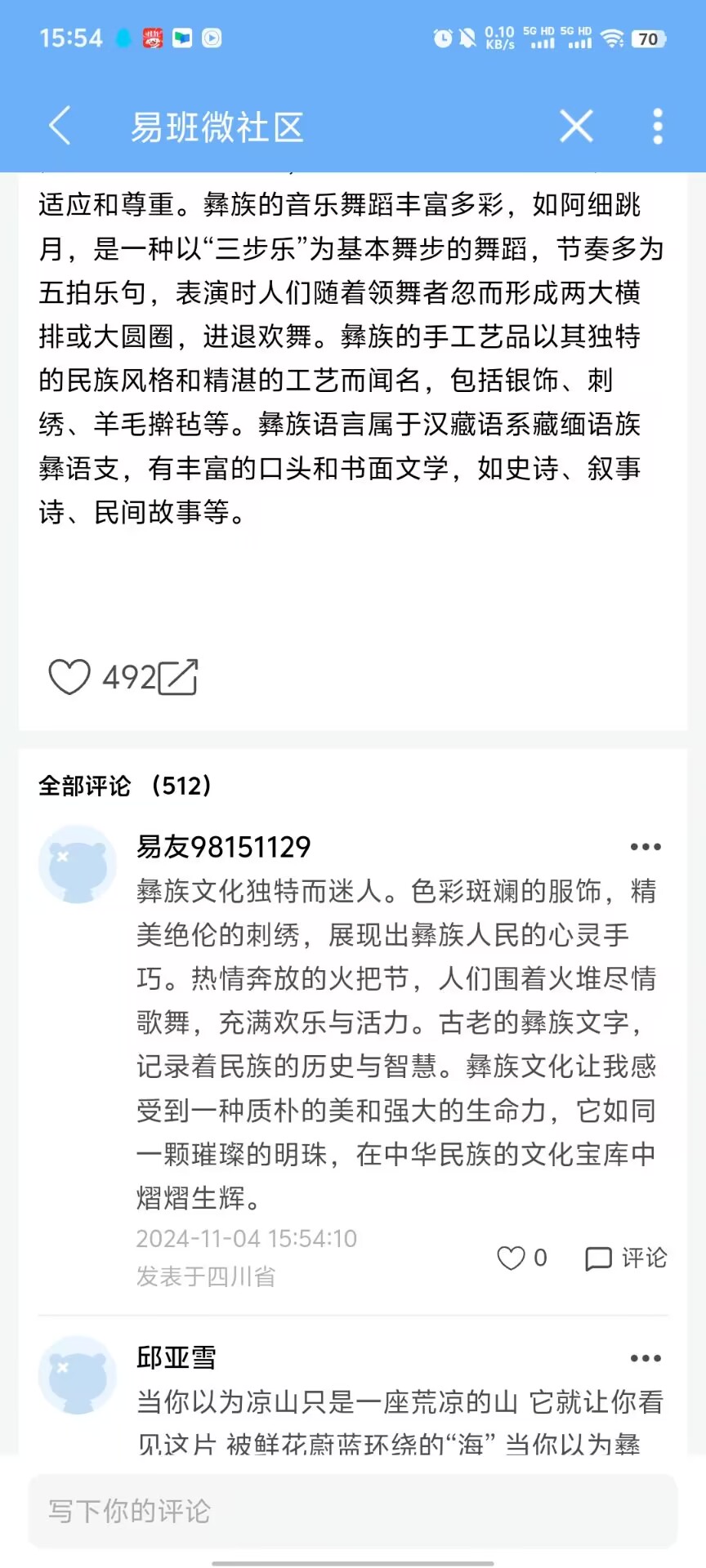
Task: Open avatar of 易友98151129
Action: click(78, 865)
